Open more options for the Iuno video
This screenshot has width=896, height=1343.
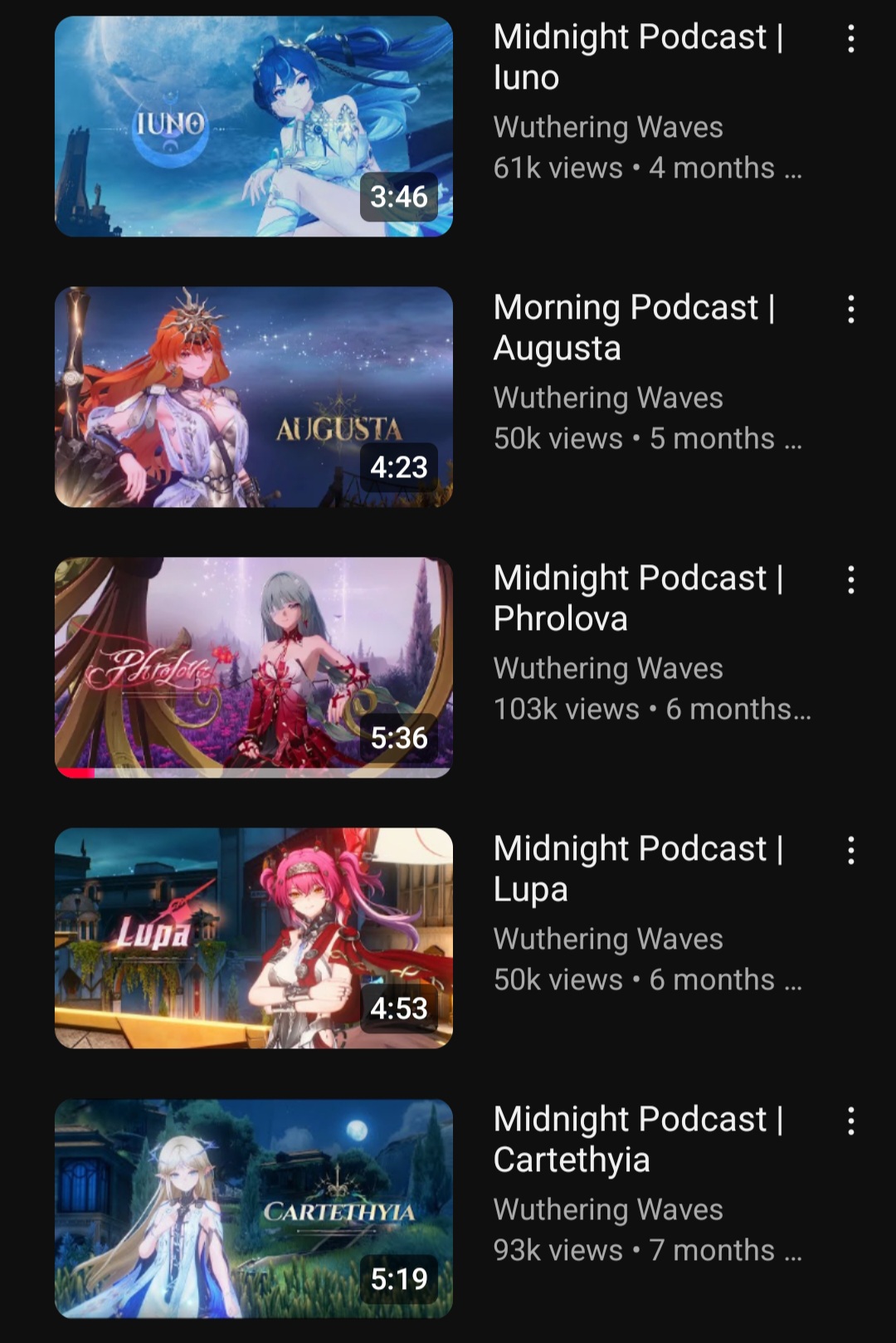click(x=850, y=39)
